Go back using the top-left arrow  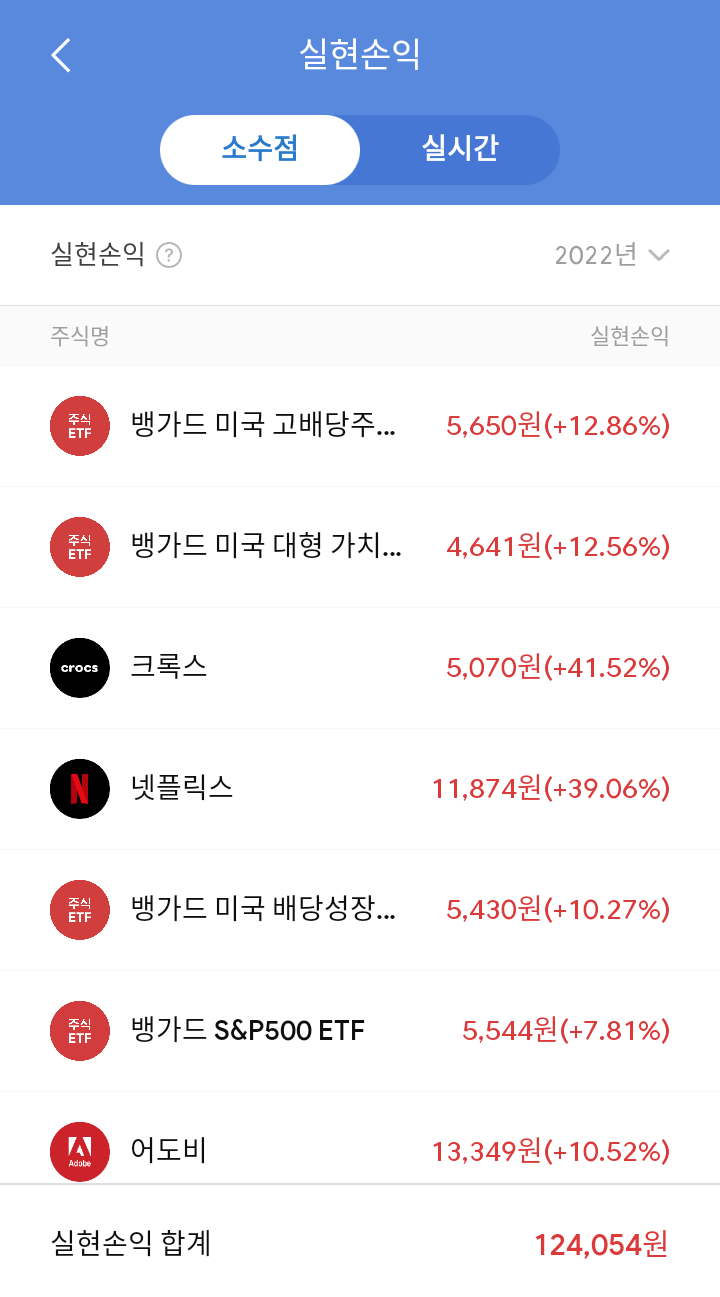coord(61,55)
